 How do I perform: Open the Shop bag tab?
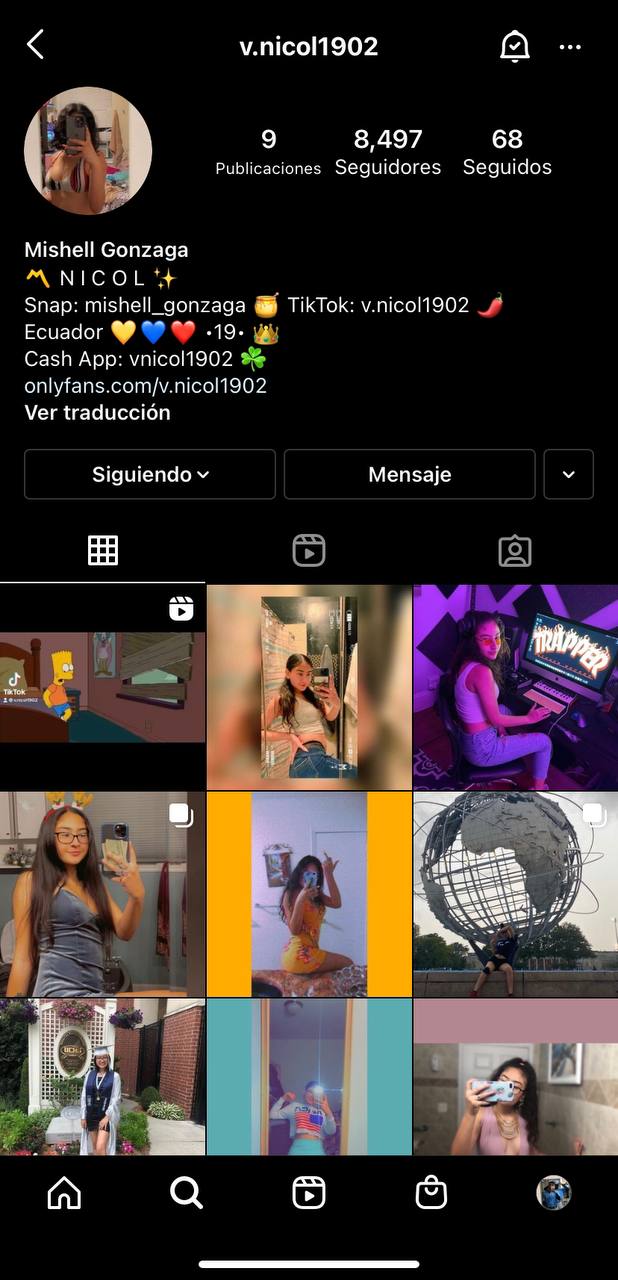pos(431,1192)
